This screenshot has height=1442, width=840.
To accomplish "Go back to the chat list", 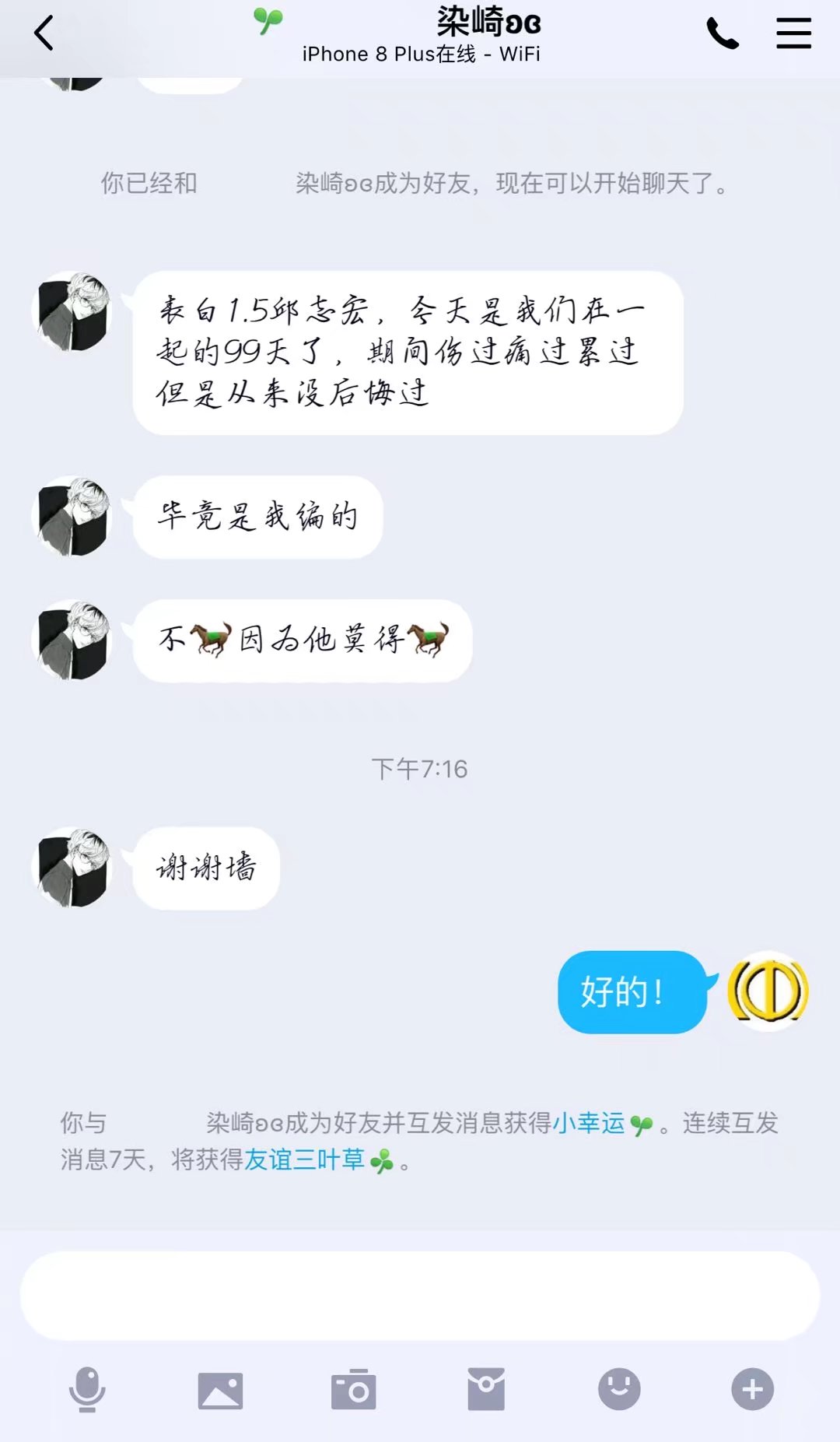I will point(44,33).
